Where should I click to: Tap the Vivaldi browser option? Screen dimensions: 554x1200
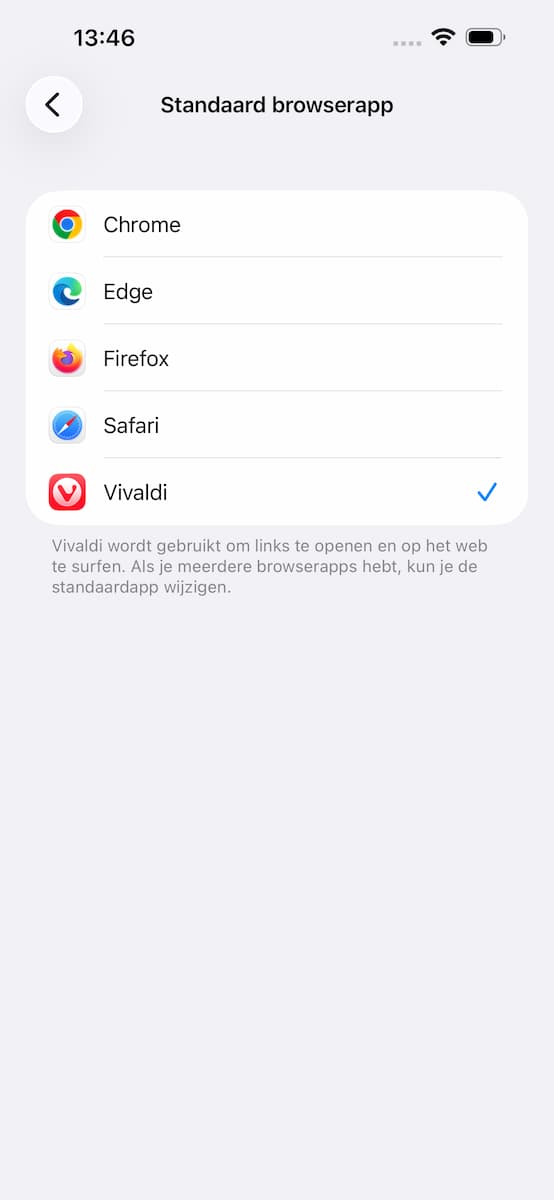coord(277,492)
